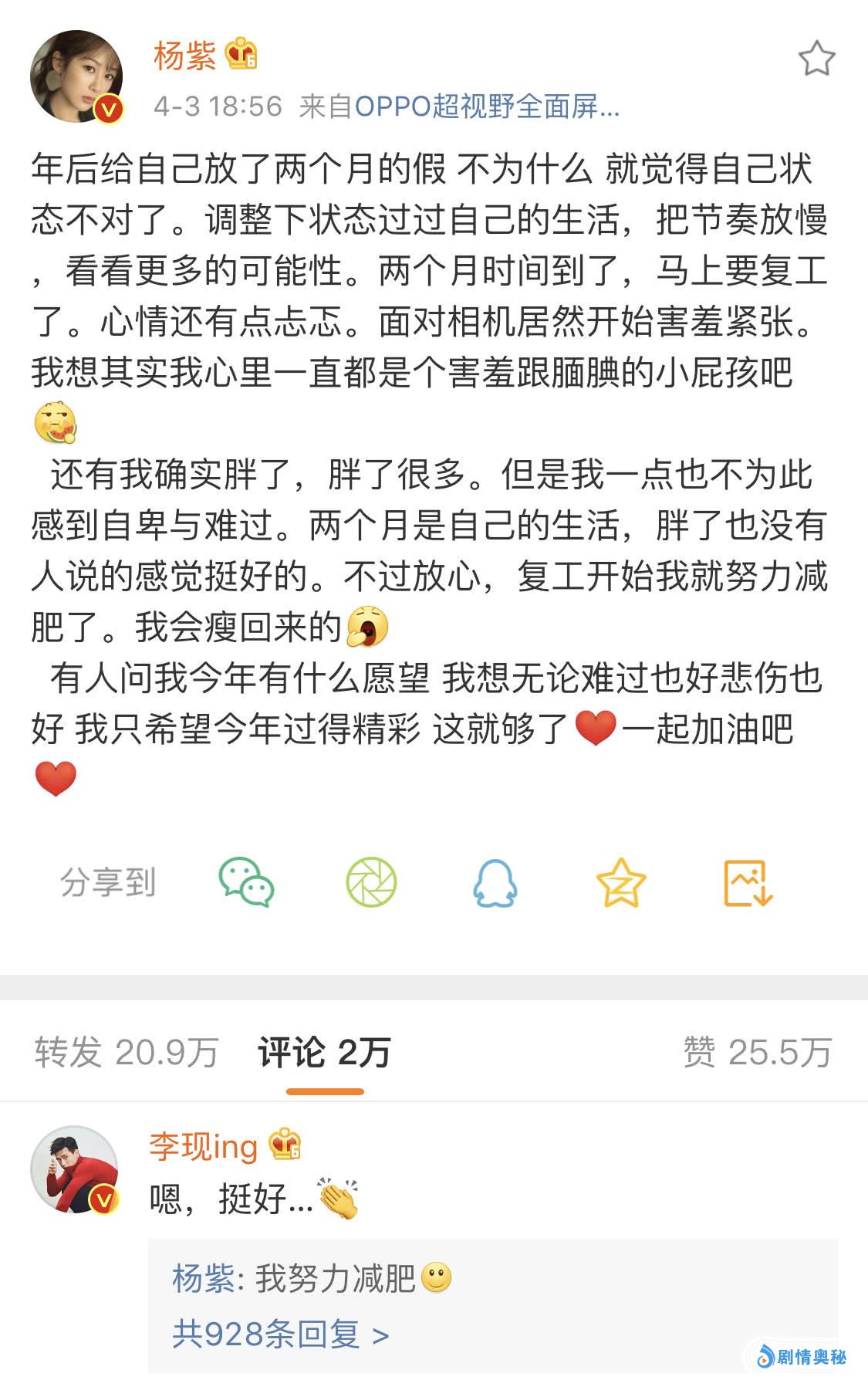Viewport: 868px width, 1380px height.
Task: Save the post as an image
Action: [748, 882]
